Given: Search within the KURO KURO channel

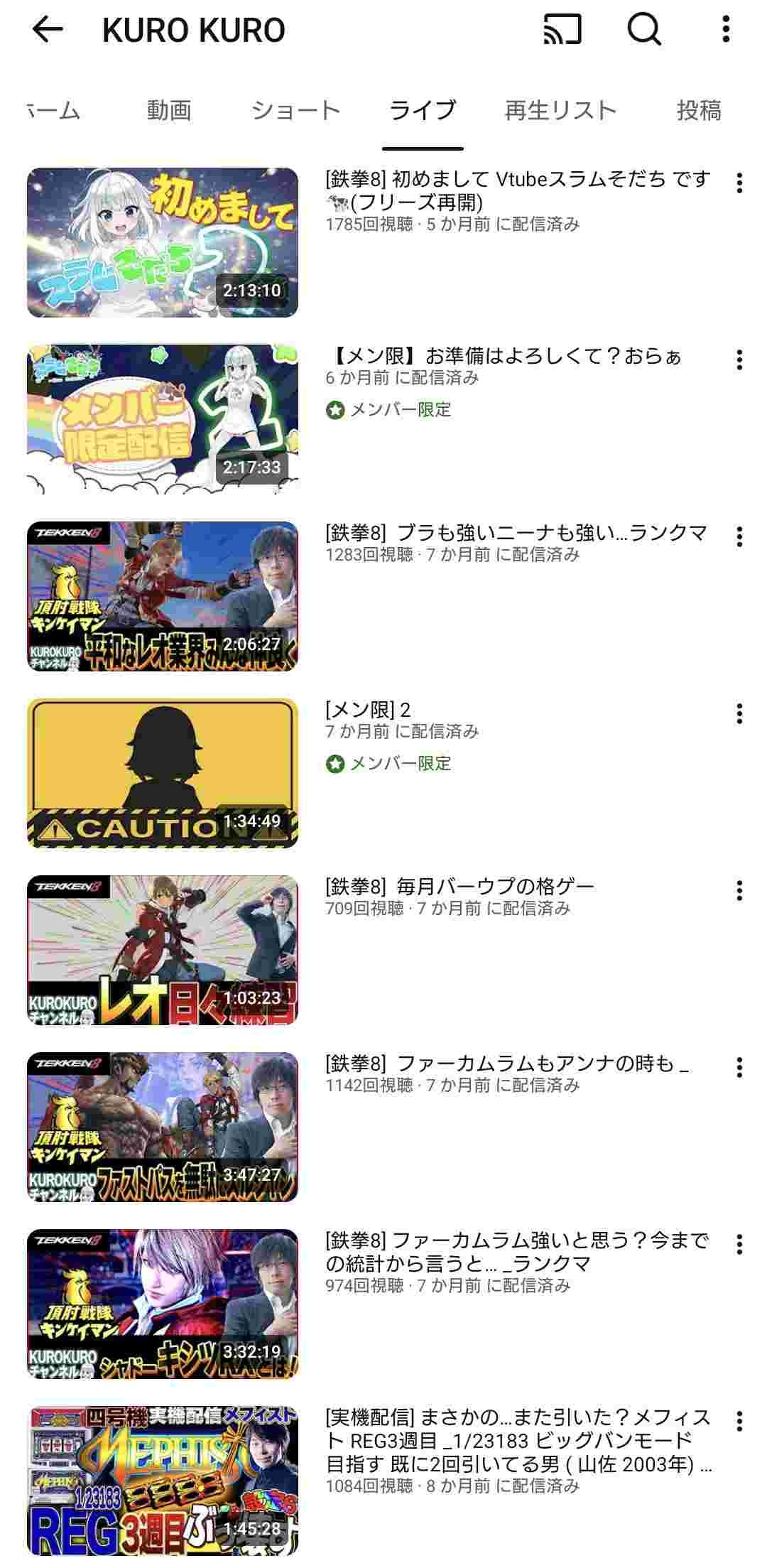Looking at the screenshot, I should [644, 30].
